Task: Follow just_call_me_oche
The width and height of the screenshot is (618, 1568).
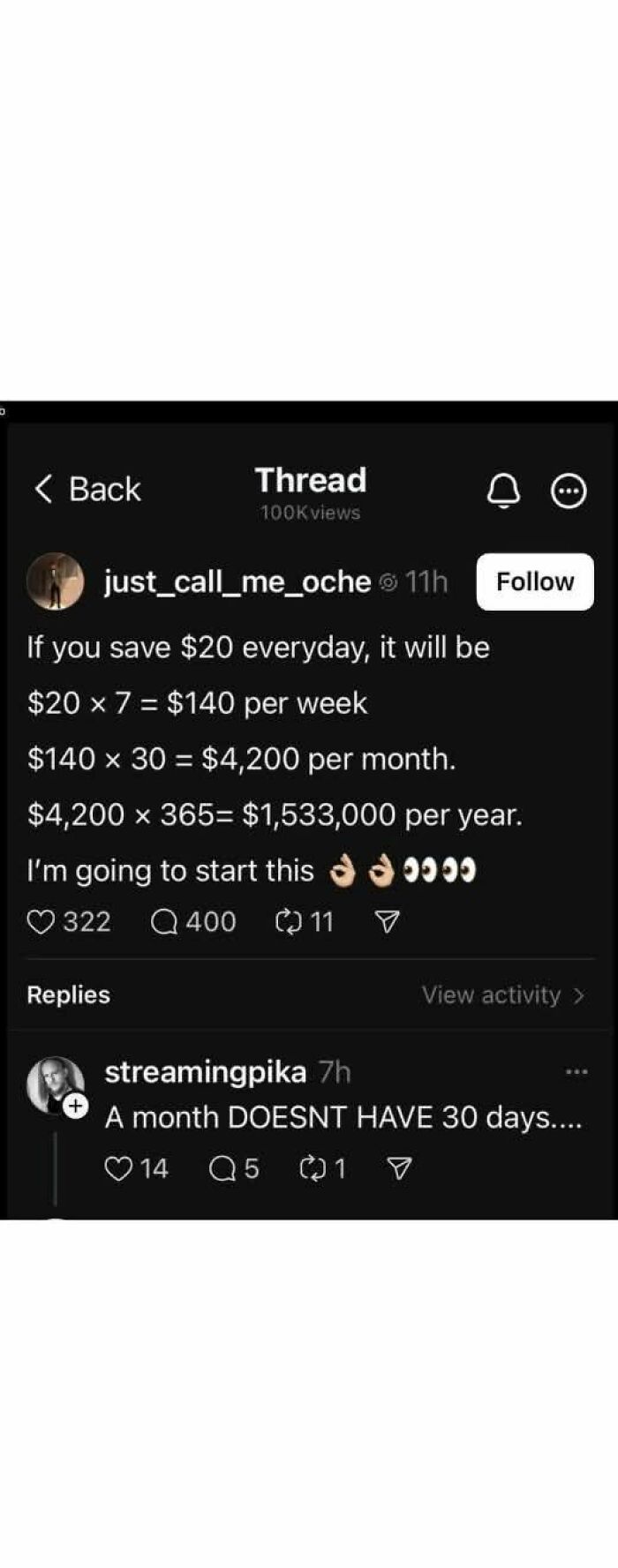Action: [x=534, y=581]
